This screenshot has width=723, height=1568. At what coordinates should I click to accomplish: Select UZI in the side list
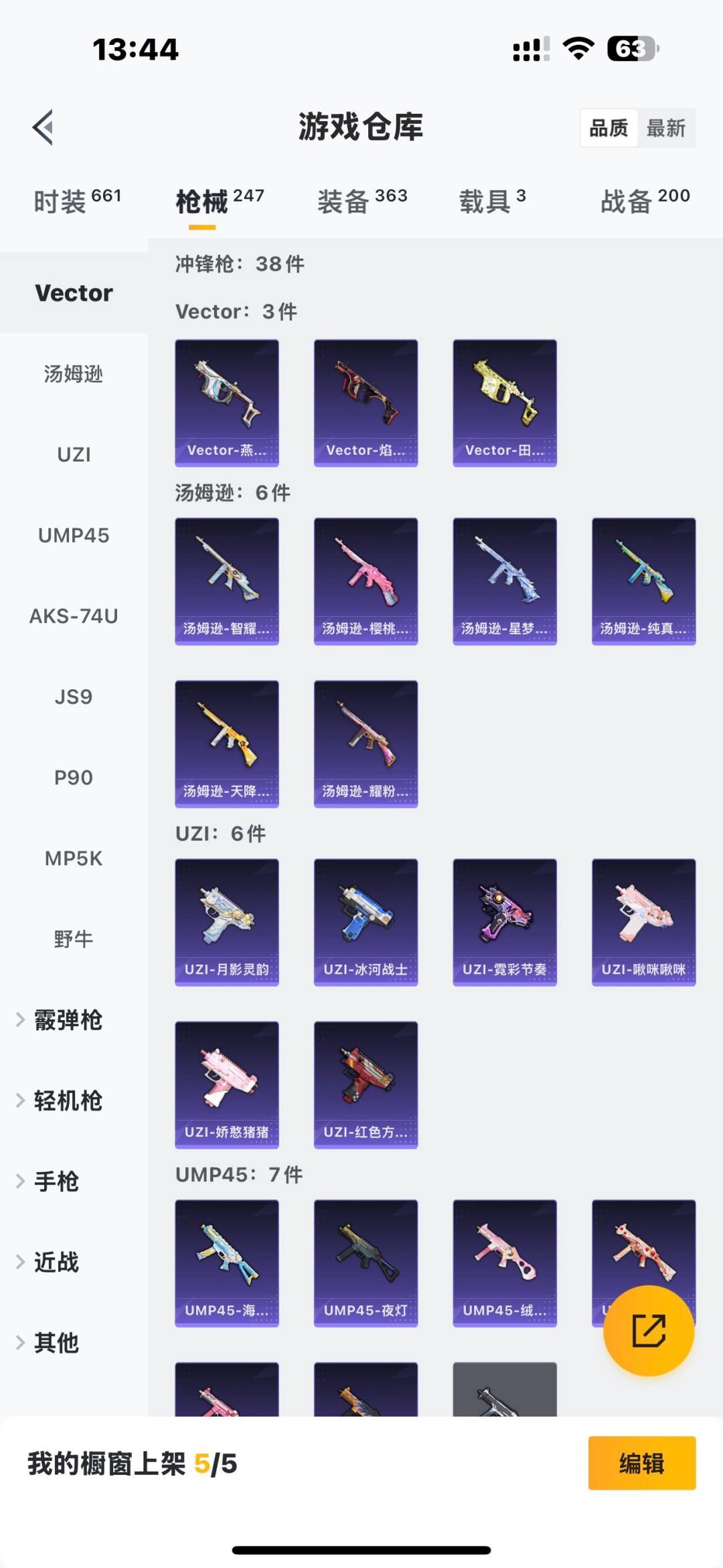tap(74, 455)
